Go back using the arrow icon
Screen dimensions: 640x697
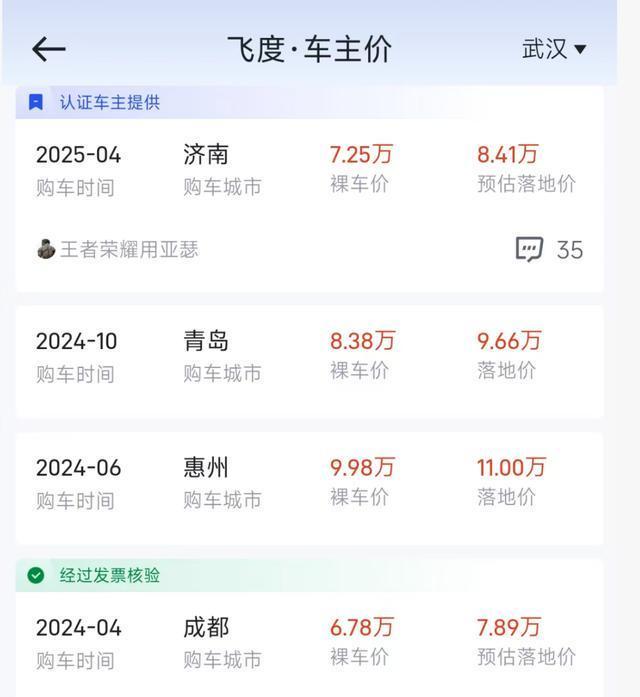48,49
